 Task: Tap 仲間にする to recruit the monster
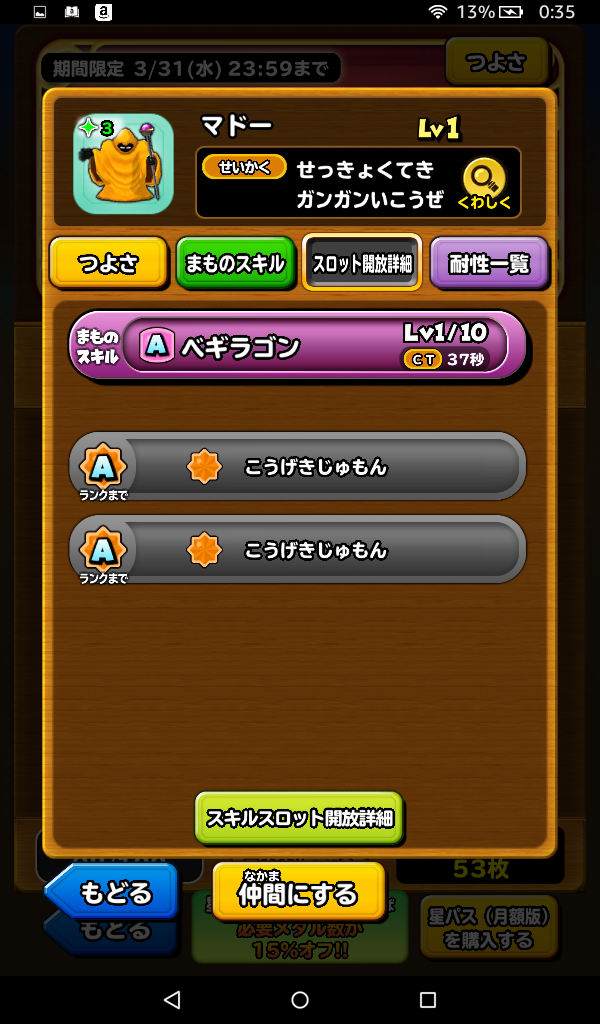tap(298, 891)
